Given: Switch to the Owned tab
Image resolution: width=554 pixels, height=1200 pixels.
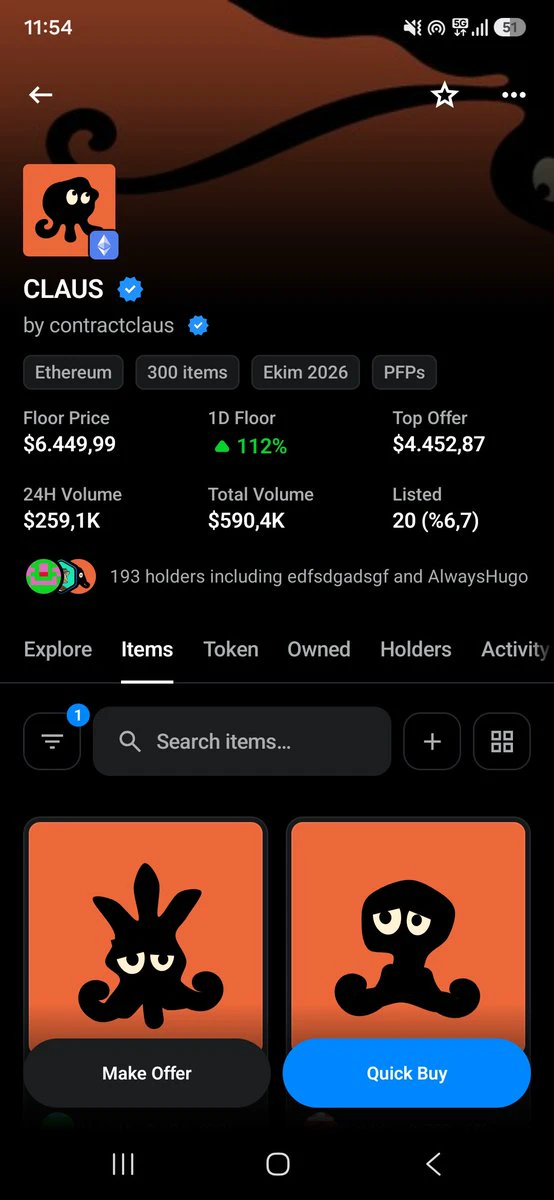Looking at the screenshot, I should click(x=319, y=649).
